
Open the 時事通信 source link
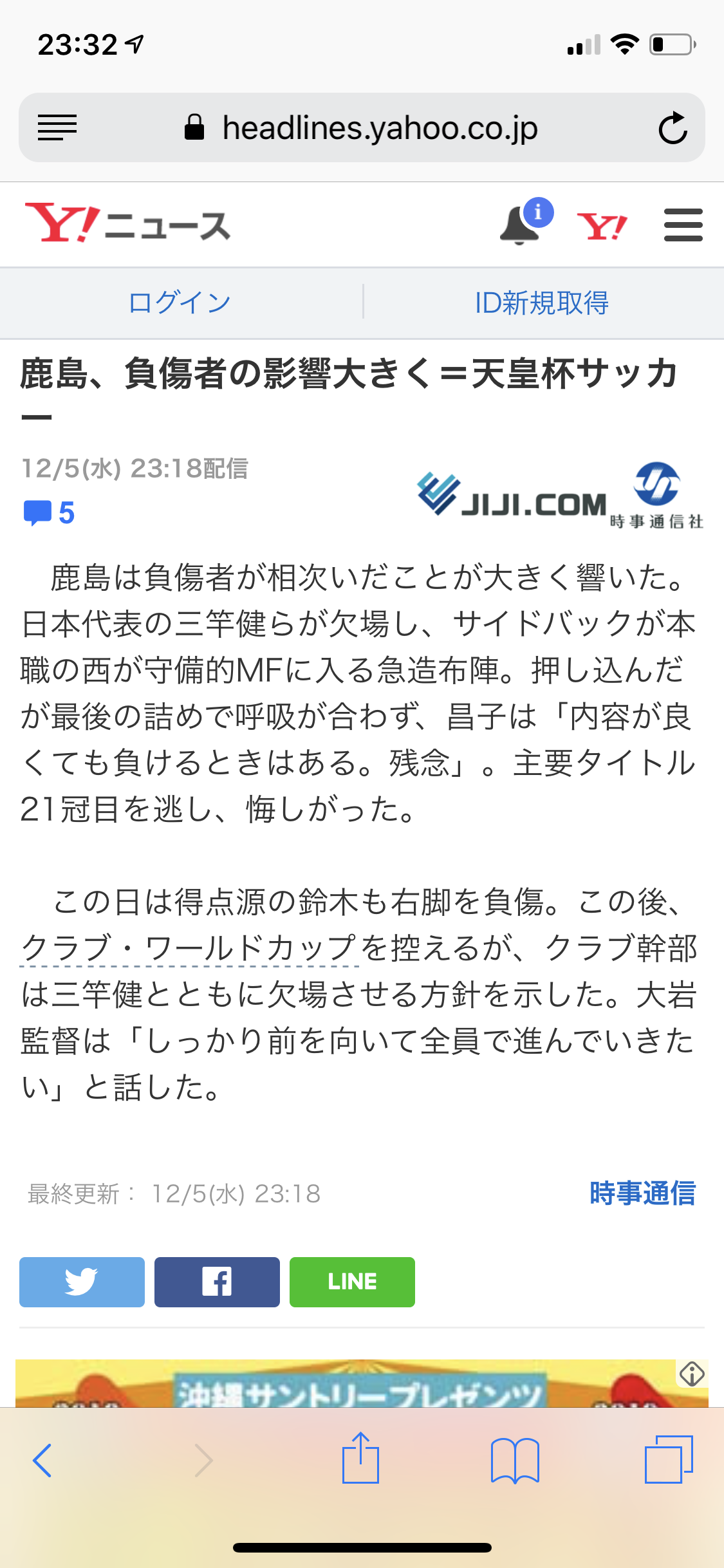coord(642,1193)
